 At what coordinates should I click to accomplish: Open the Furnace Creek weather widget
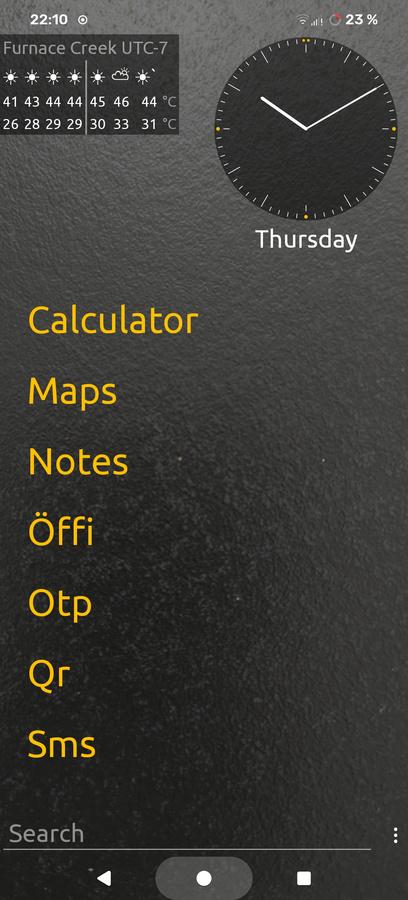(89, 85)
